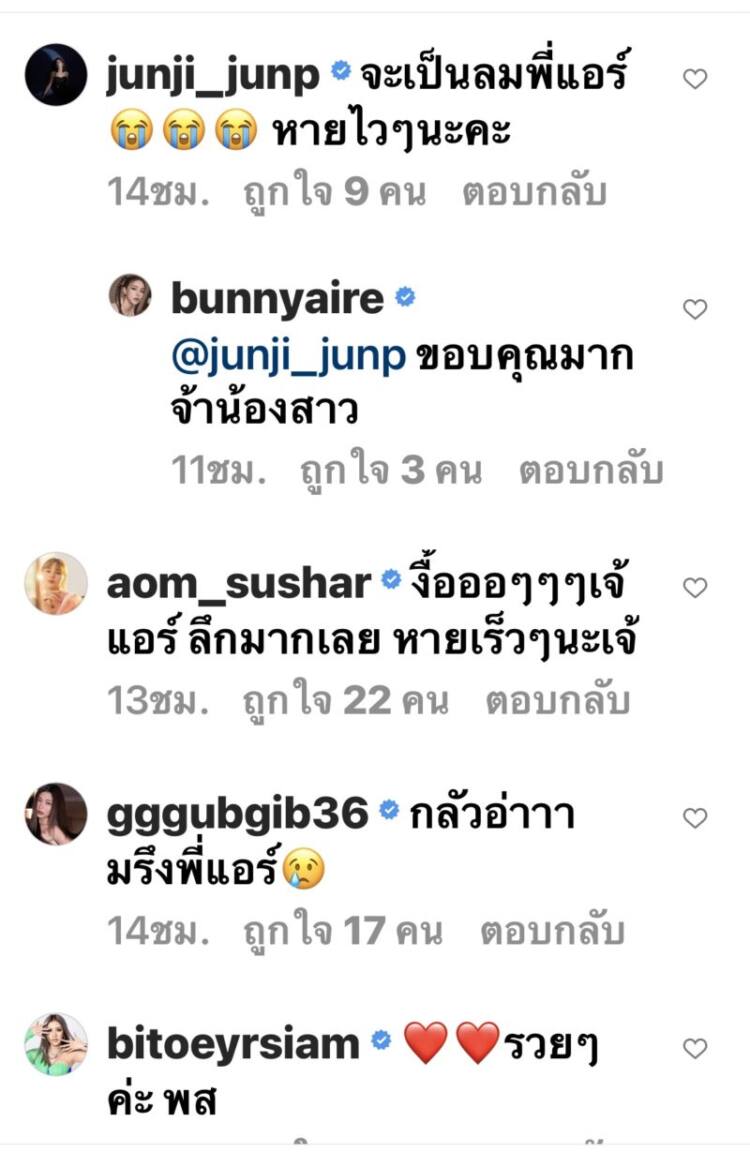Like gggubgib36's comment
Viewport: 750px width, 1152px height.
pyautogui.click(x=694, y=819)
